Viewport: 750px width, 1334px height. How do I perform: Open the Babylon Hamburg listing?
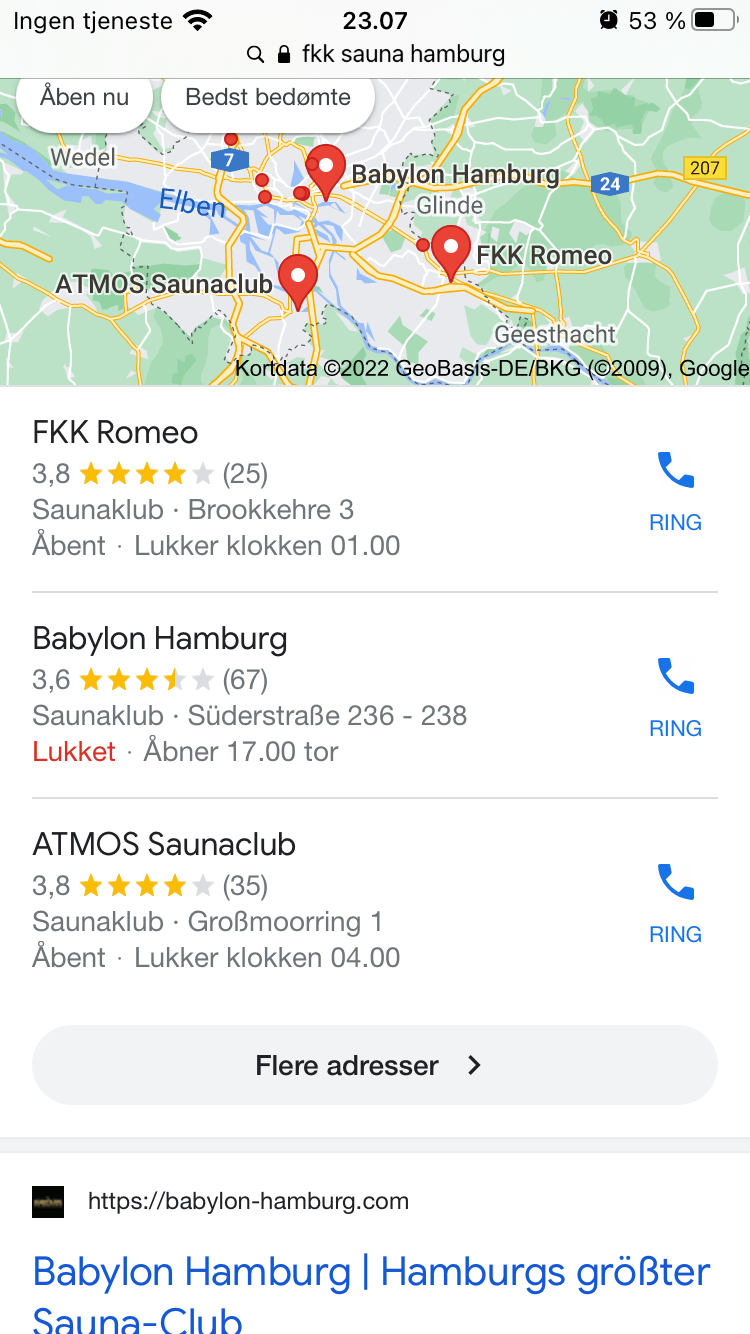pyautogui.click(x=160, y=638)
